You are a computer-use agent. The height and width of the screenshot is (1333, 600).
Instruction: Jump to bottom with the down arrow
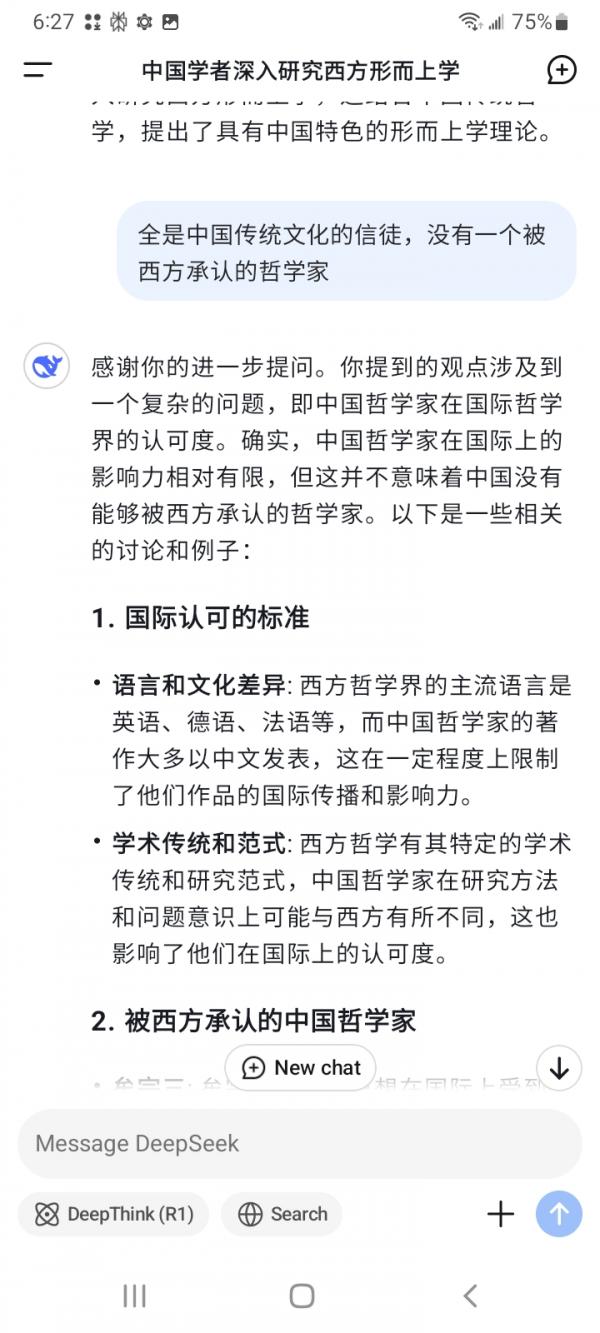[x=559, y=1067]
